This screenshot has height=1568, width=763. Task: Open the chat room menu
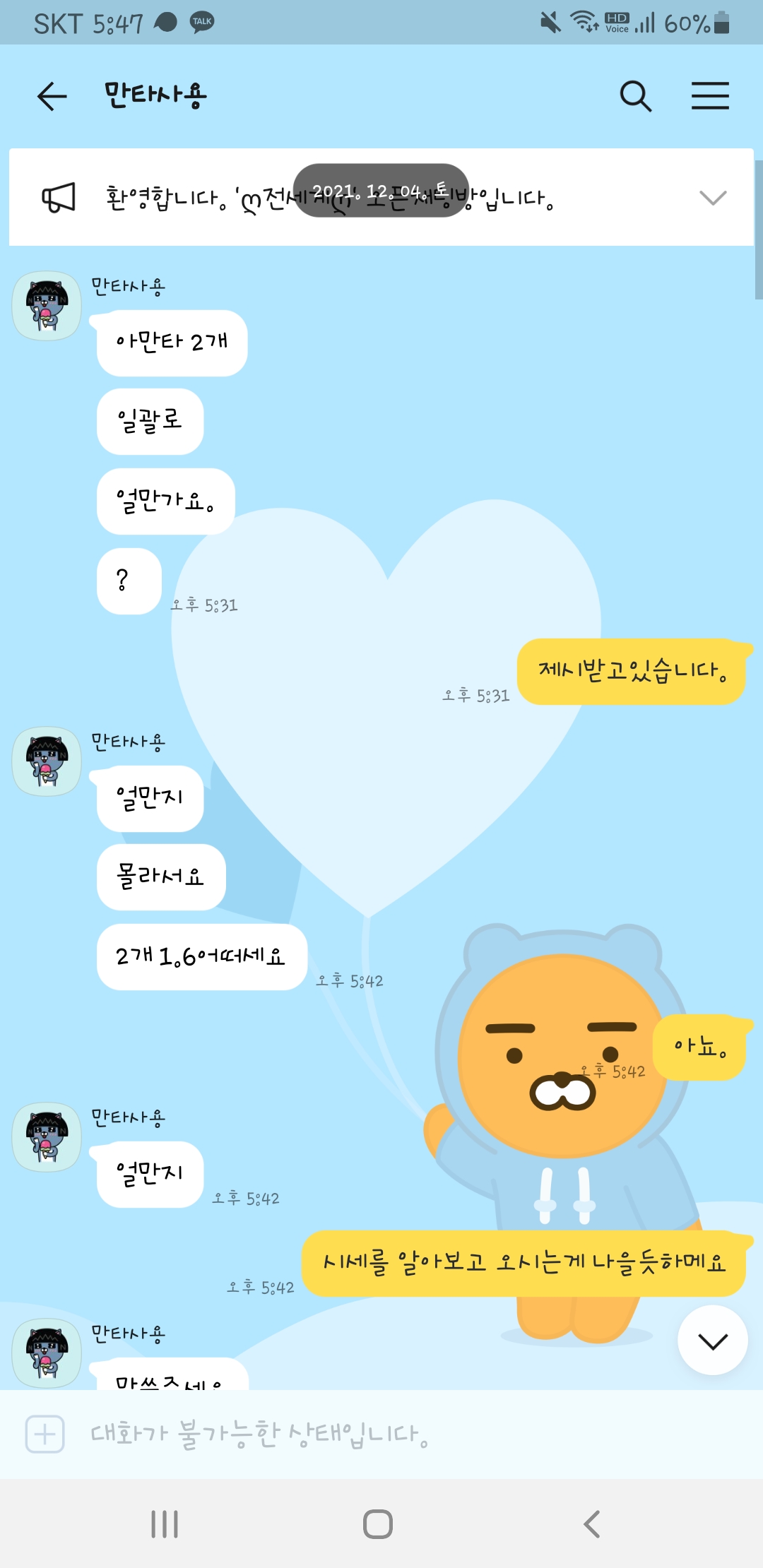(710, 96)
